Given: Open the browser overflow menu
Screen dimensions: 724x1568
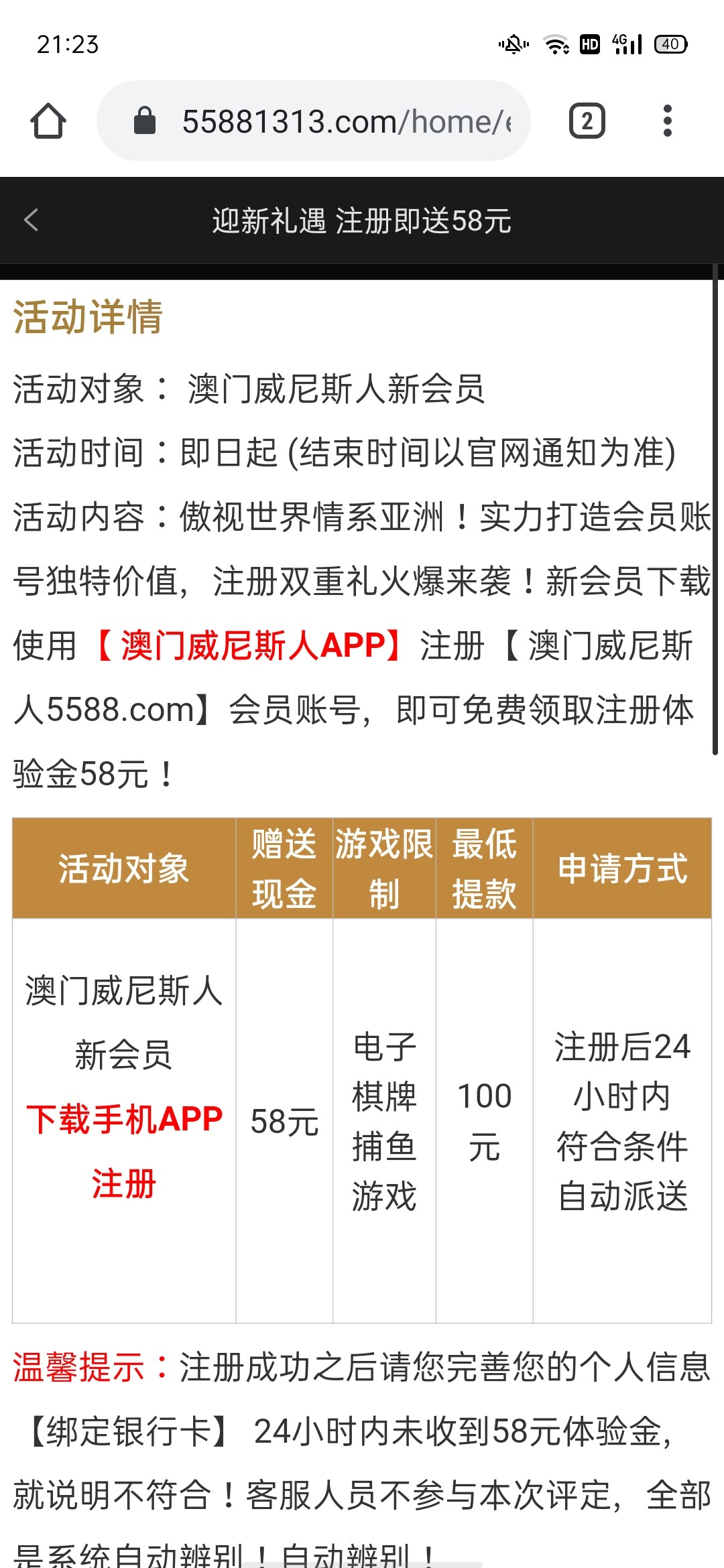Looking at the screenshot, I should pos(666,121).
